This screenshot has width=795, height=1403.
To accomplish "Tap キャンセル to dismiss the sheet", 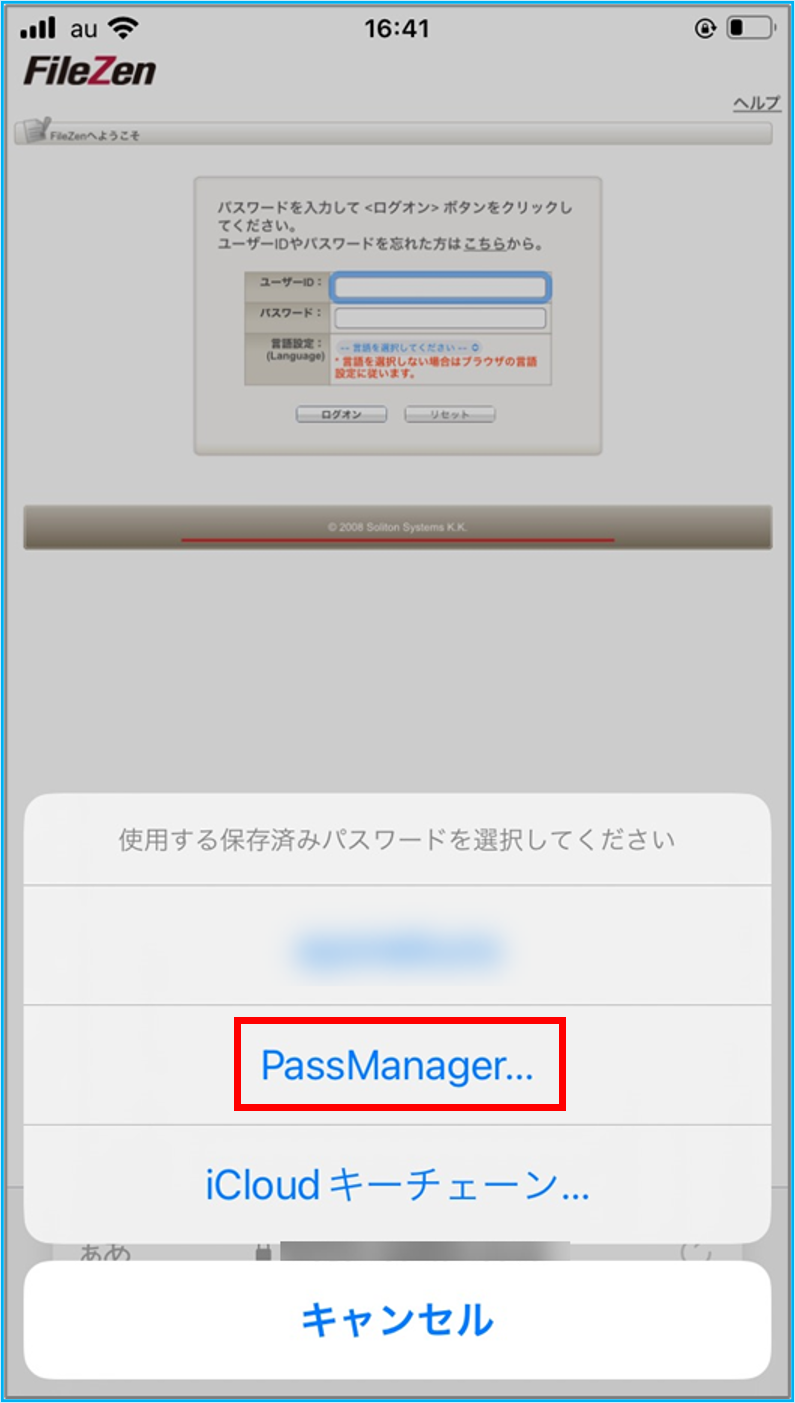I will click(397, 1320).
